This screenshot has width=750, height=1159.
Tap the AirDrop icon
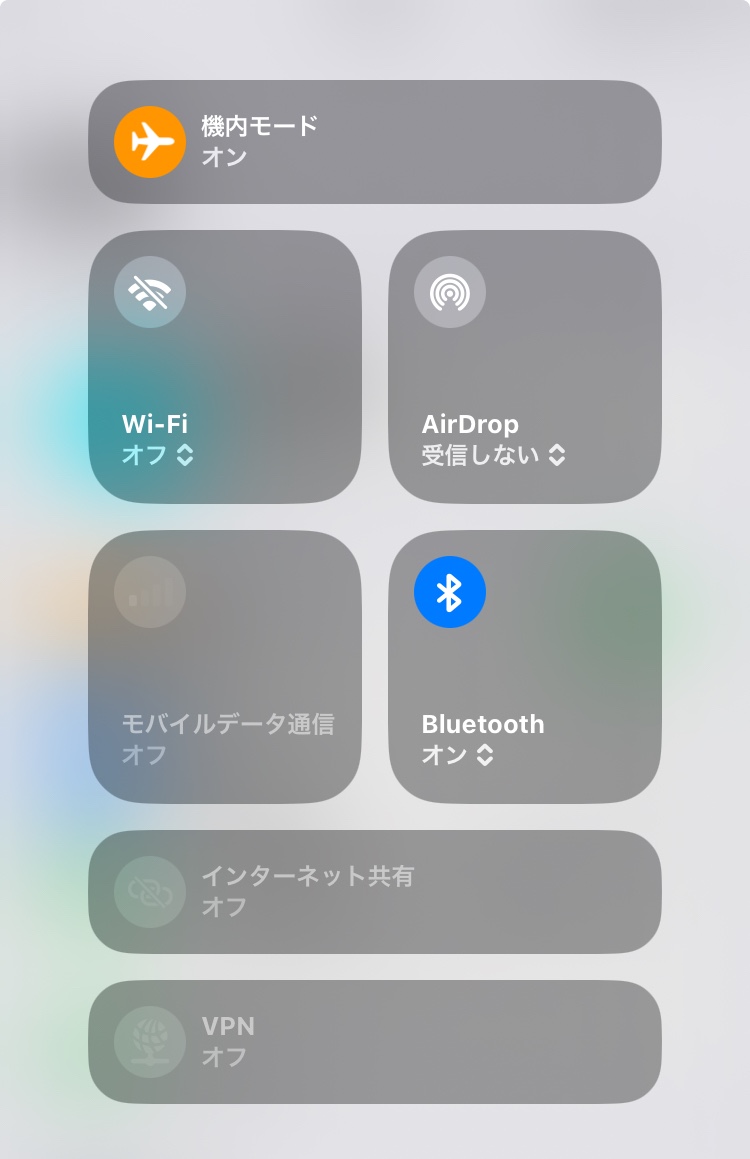pos(450,292)
